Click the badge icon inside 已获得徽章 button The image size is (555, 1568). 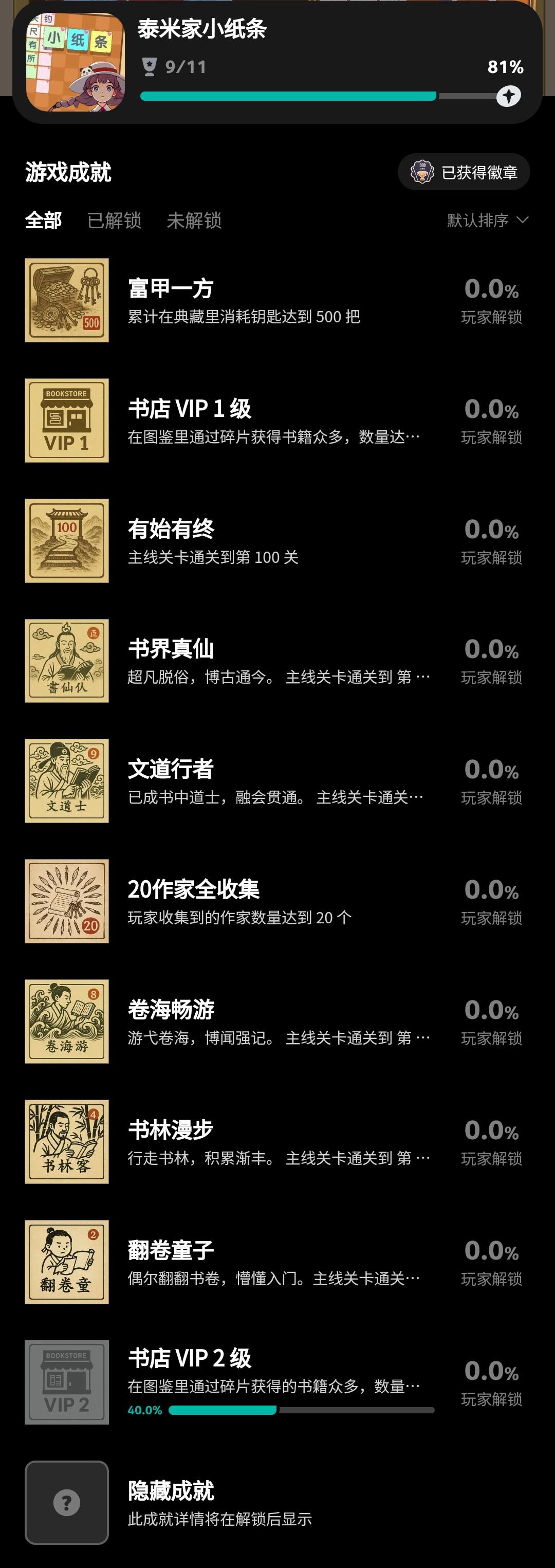click(x=422, y=172)
